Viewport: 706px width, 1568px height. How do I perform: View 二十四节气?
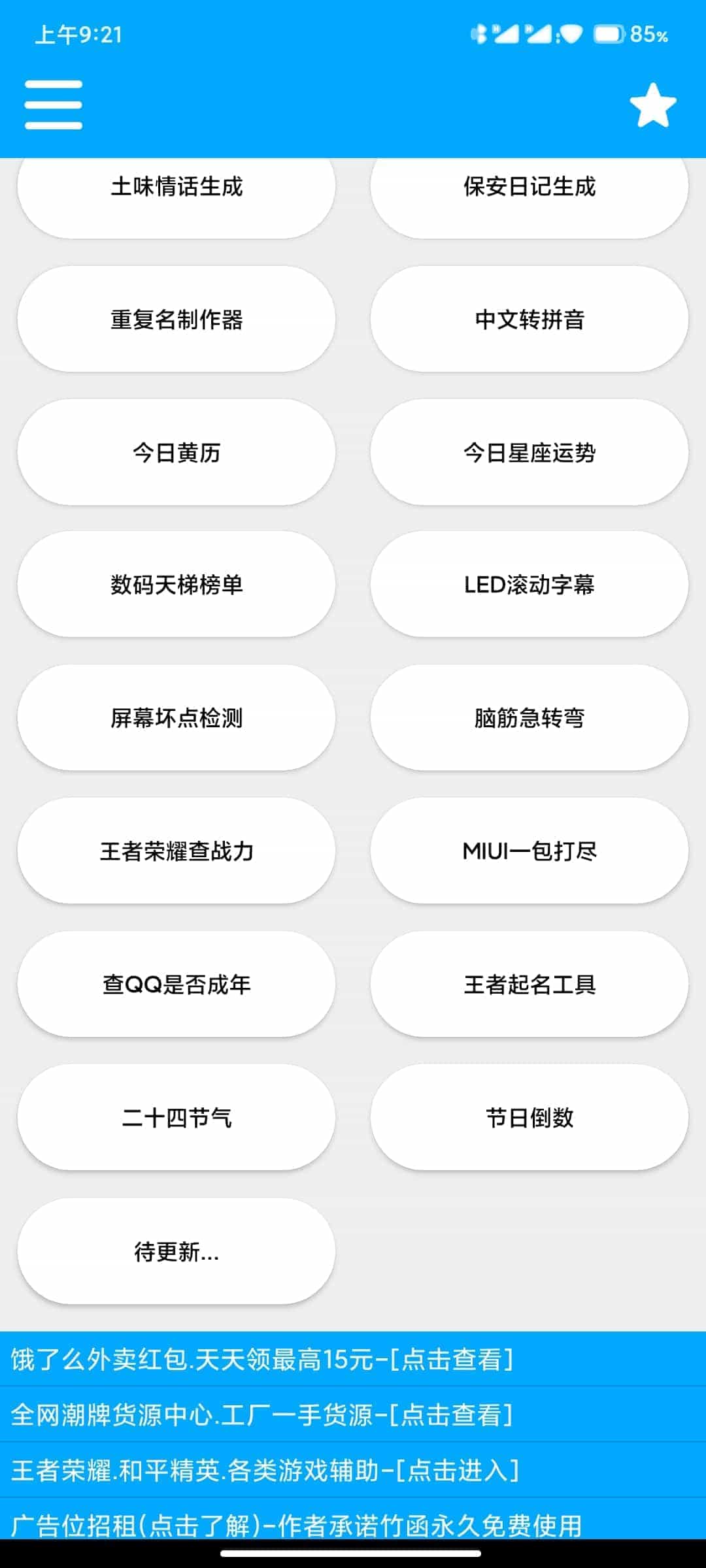pyautogui.click(x=176, y=1118)
